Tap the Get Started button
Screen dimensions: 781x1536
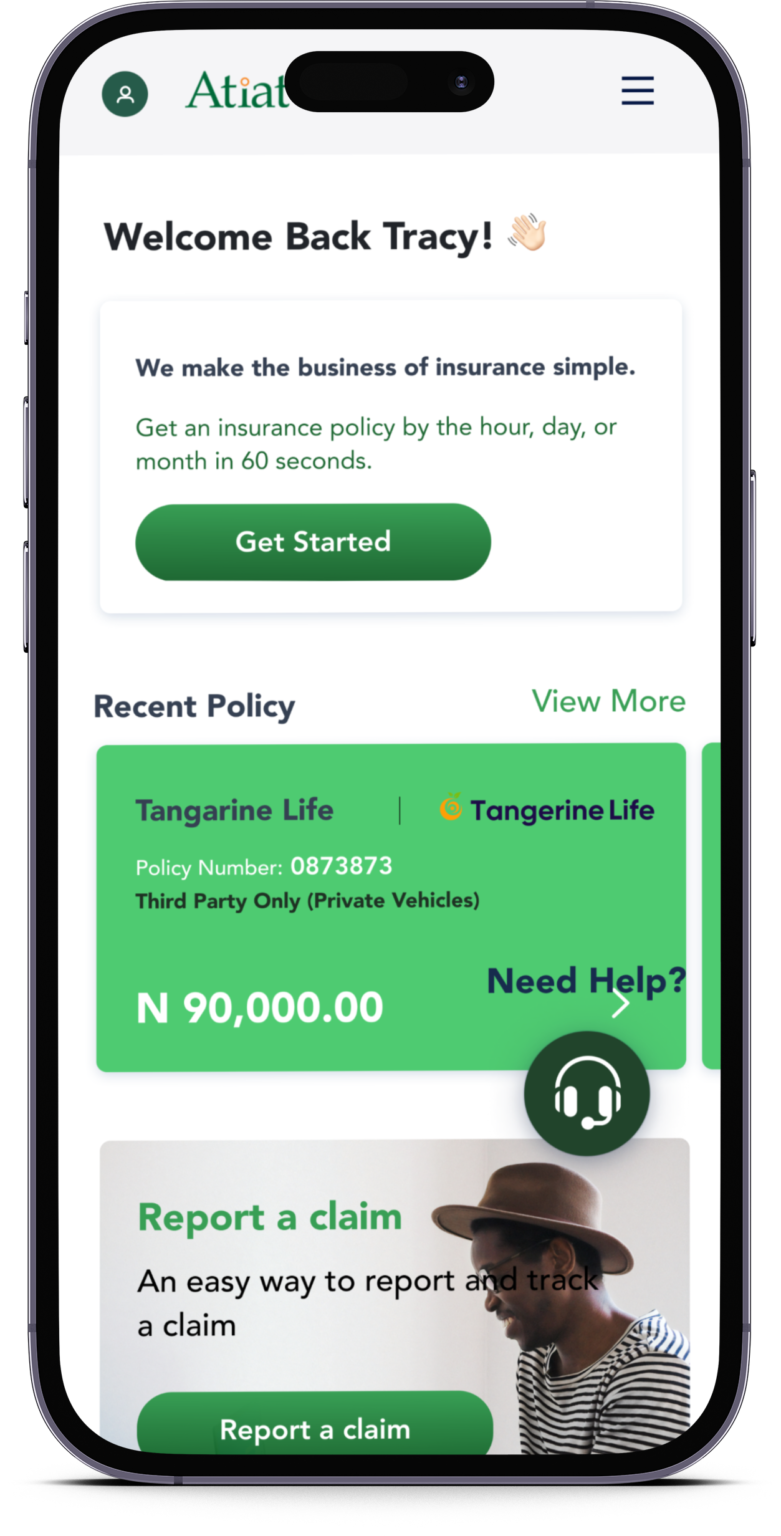coord(313,542)
